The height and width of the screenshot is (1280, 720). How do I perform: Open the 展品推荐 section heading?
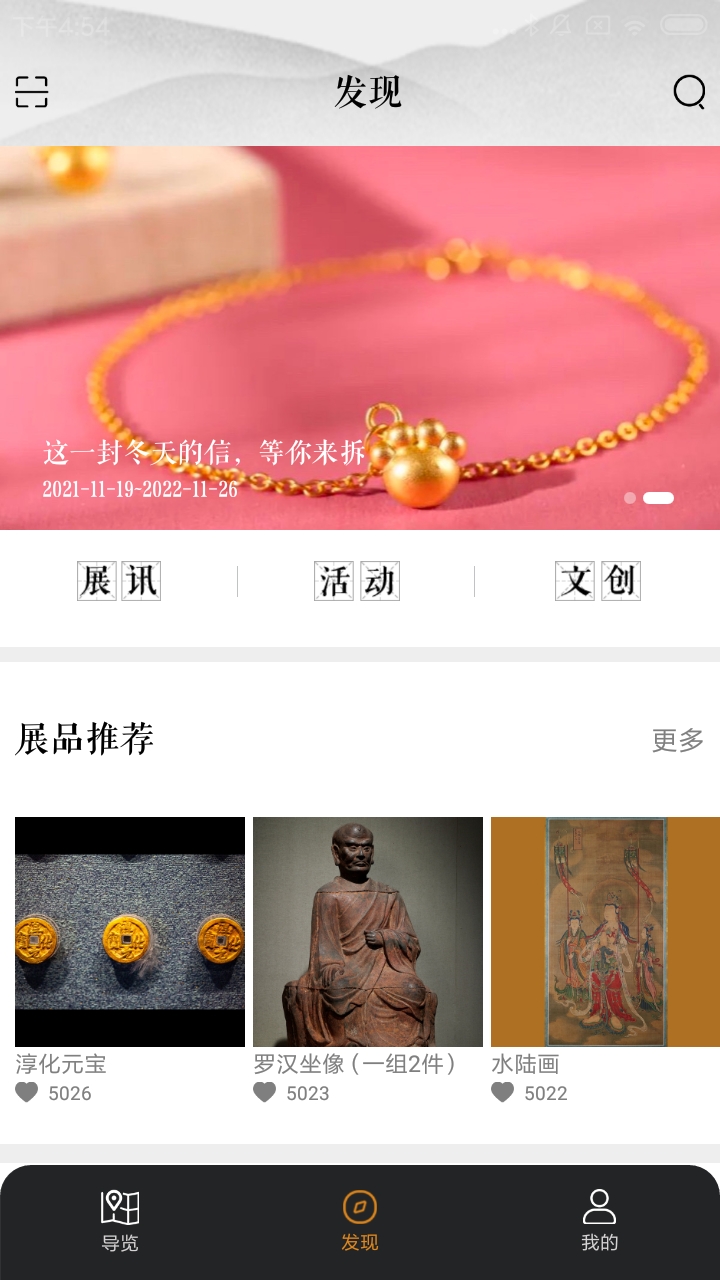click(x=85, y=742)
